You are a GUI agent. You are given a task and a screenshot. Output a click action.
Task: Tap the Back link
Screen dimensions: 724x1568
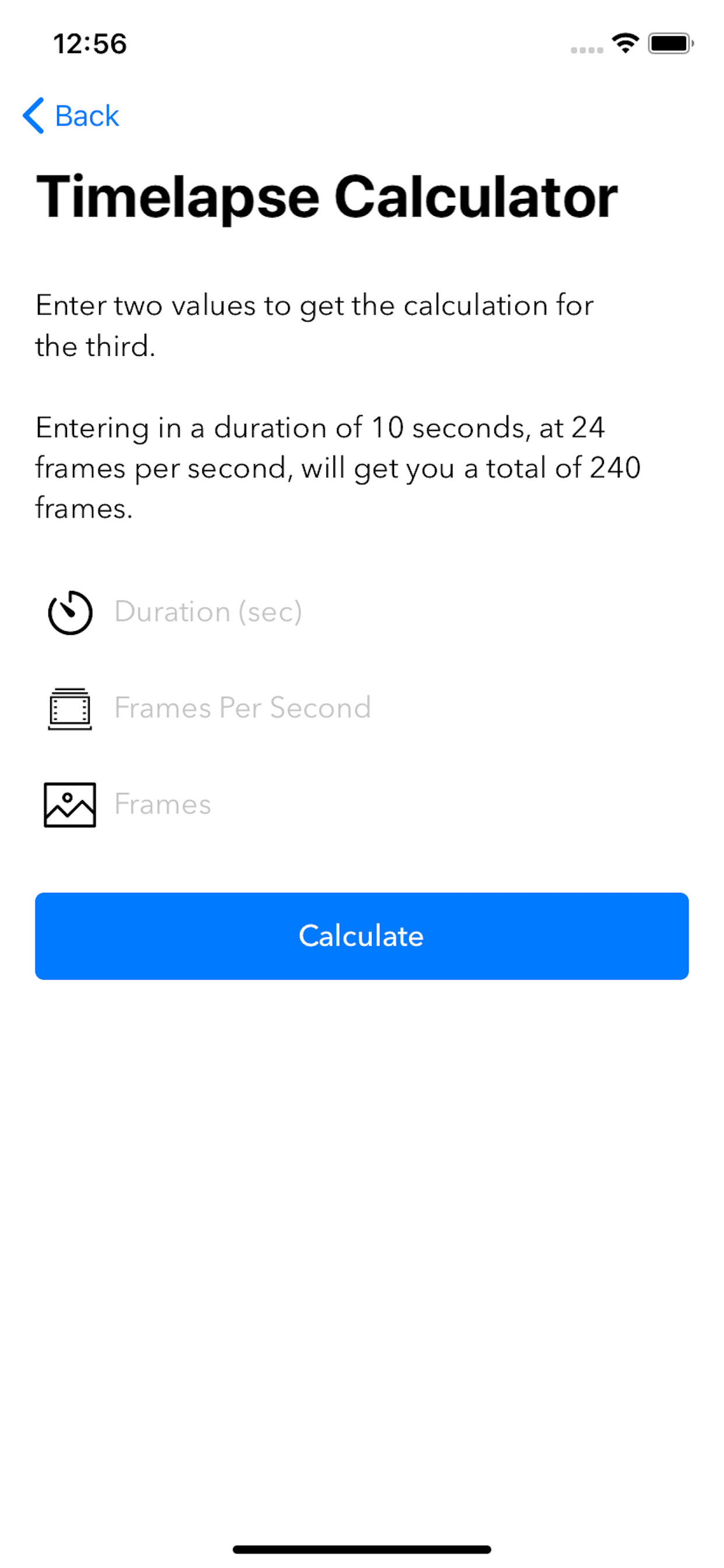click(86, 116)
